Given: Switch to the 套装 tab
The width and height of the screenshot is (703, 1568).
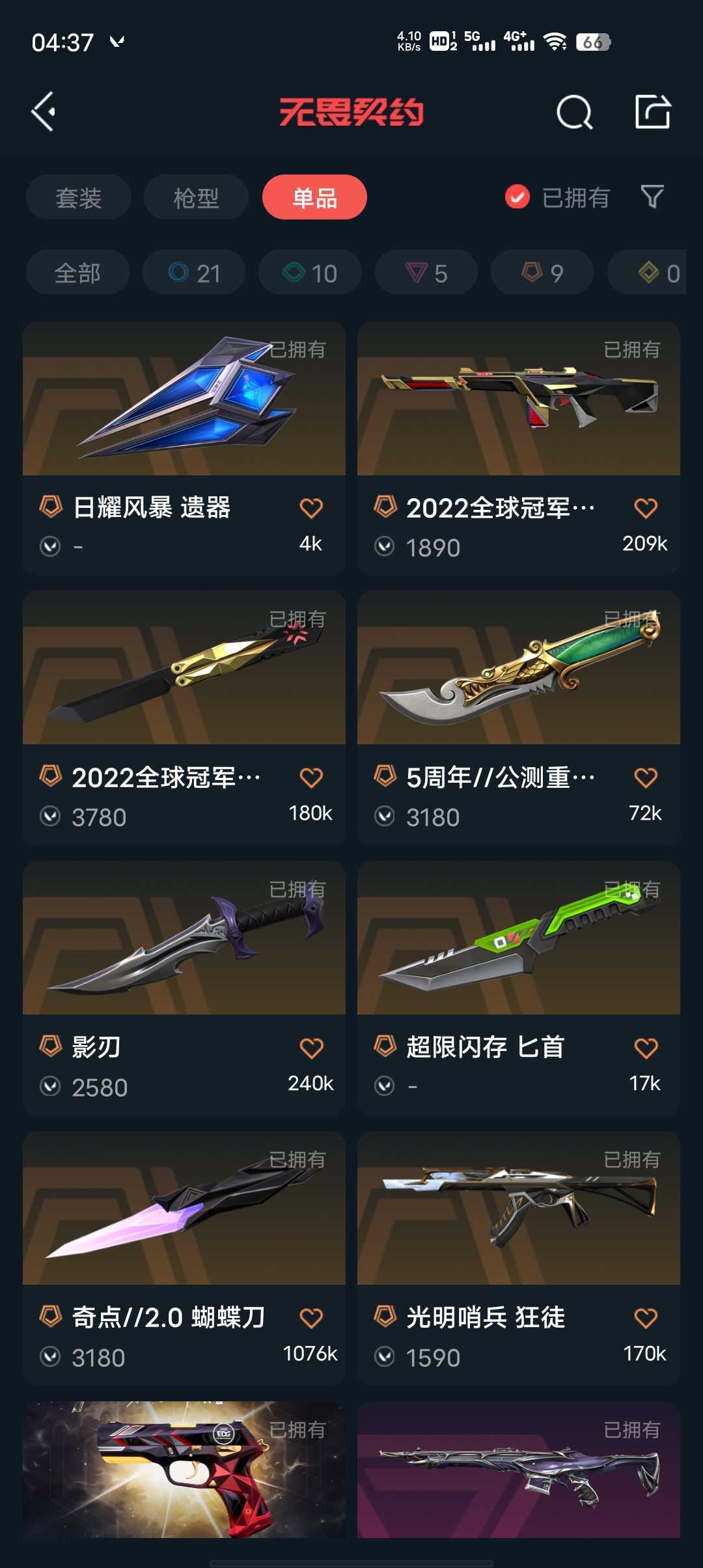Looking at the screenshot, I should click(79, 197).
